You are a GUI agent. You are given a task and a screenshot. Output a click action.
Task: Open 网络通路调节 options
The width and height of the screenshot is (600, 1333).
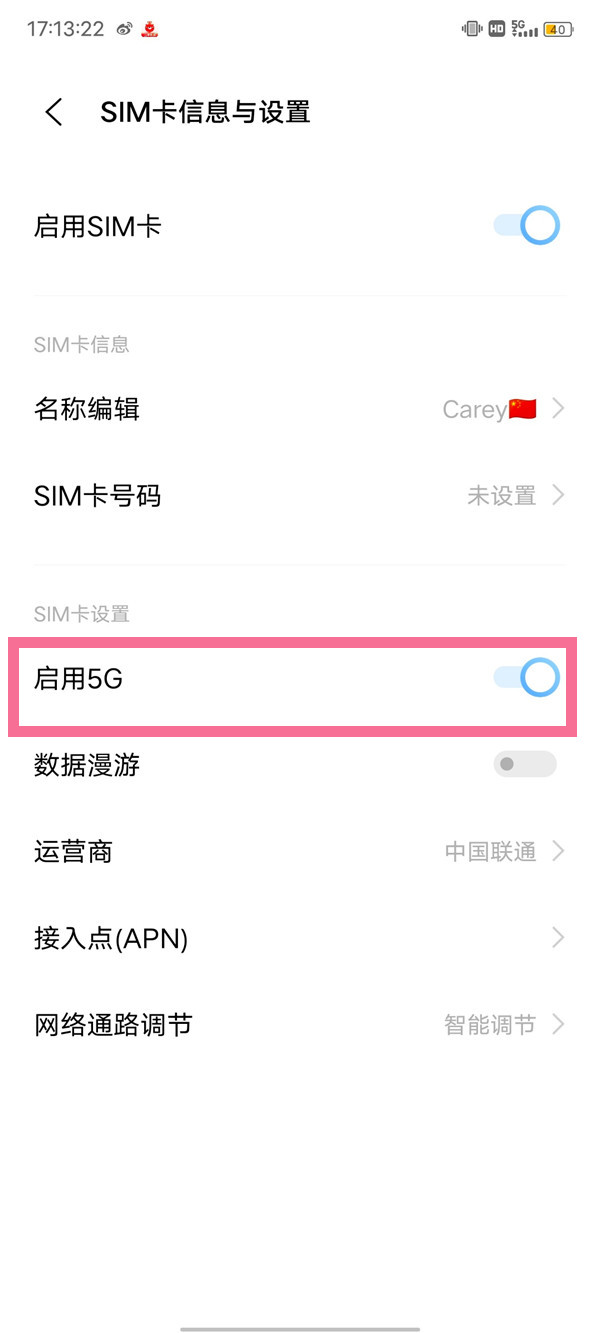pyautogui.click(x=300, y=1025)
